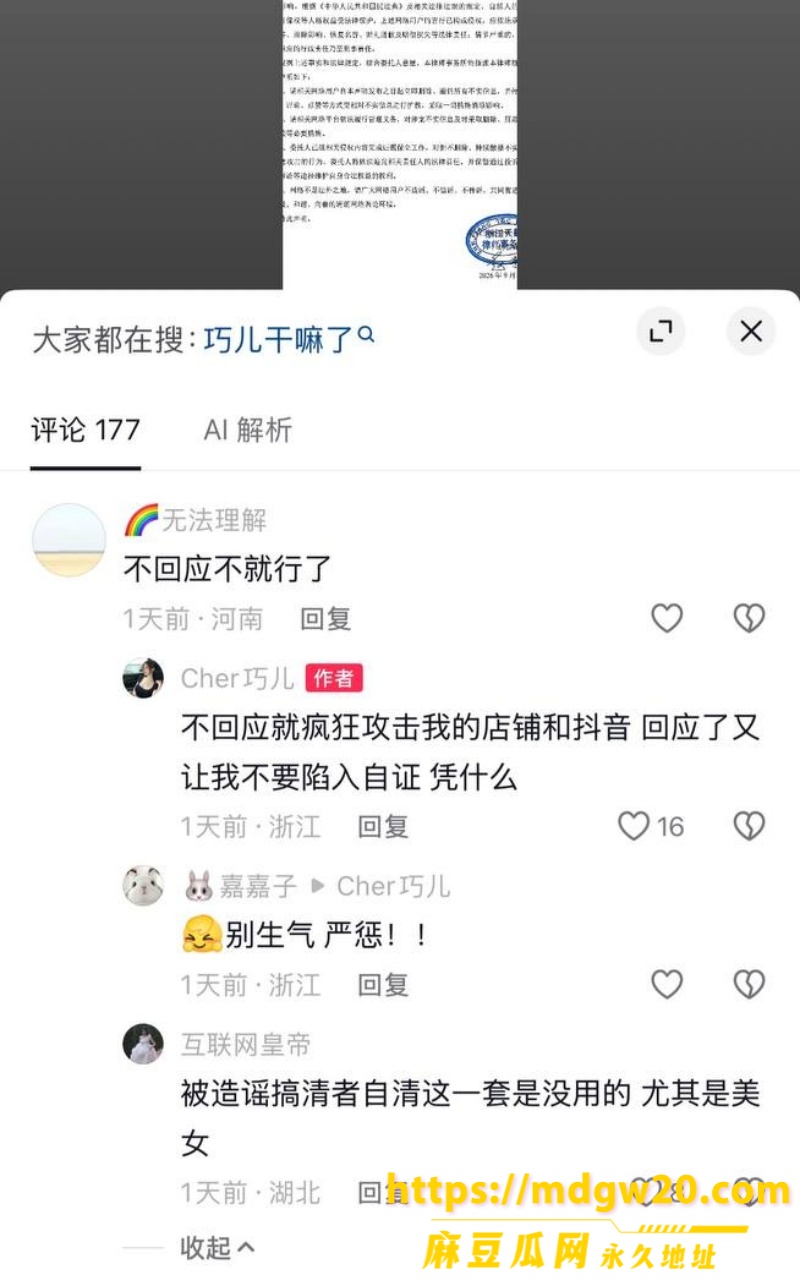Like 无法理解's comment
This screenshot has height=1280, width=800.
pyautogui.click(x=667, y=619)
